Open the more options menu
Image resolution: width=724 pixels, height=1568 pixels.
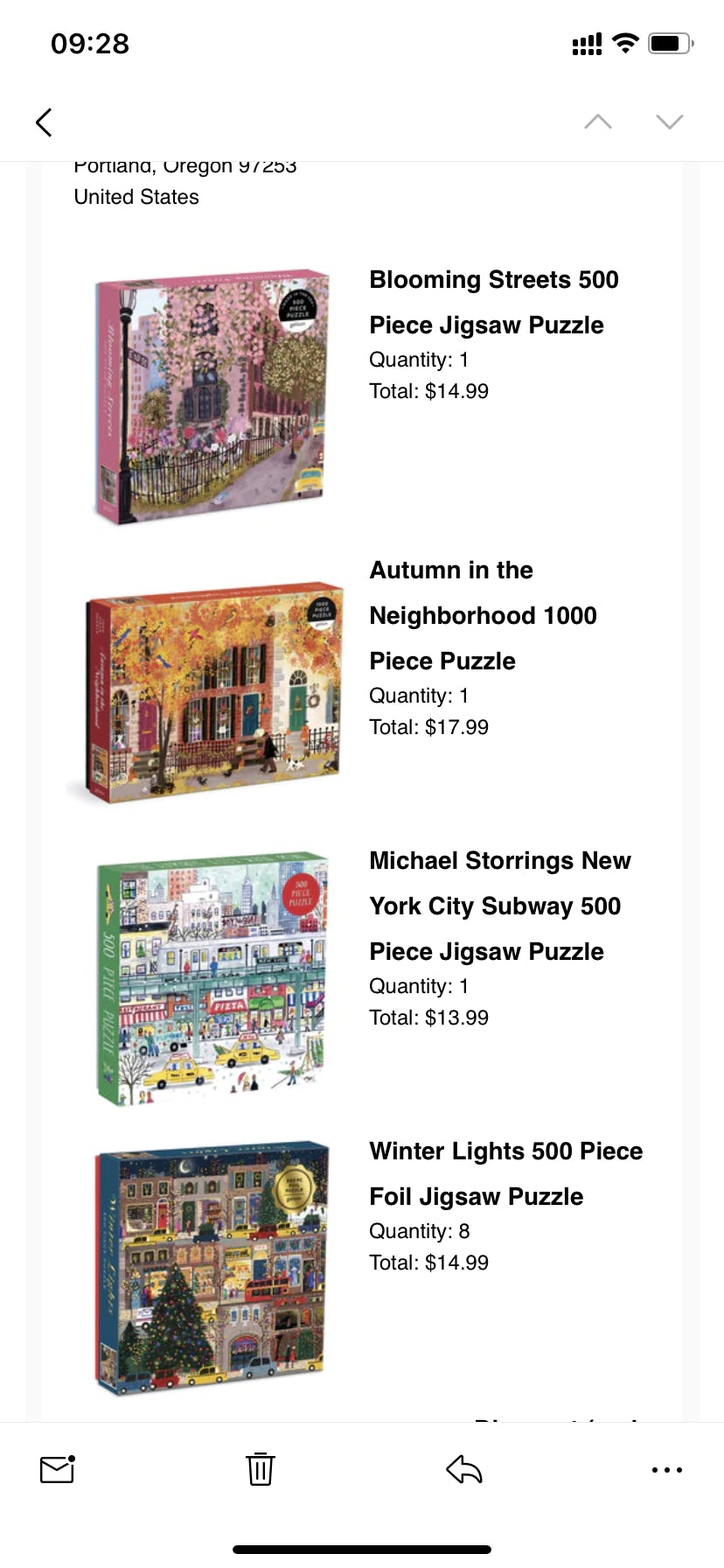coord(667,1470)
